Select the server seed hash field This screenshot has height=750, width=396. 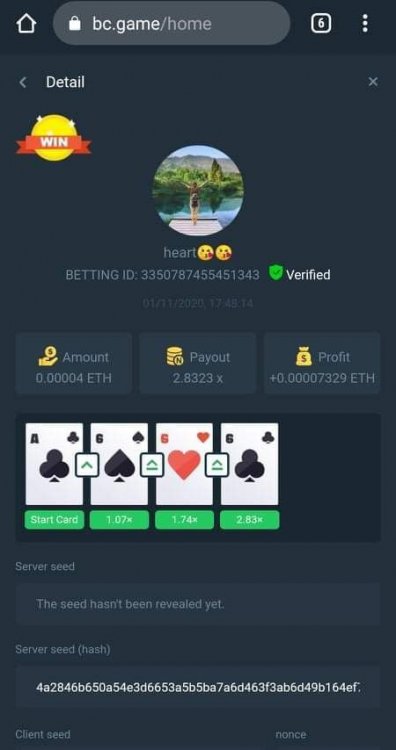pos(198,687)
